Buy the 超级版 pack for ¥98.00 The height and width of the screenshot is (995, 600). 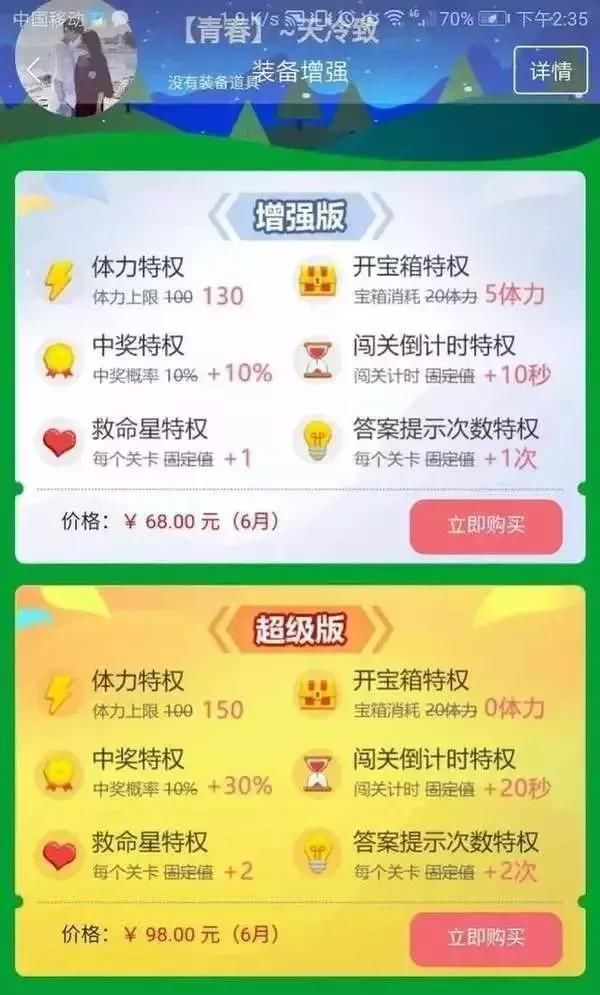click(x=486, y=938)
